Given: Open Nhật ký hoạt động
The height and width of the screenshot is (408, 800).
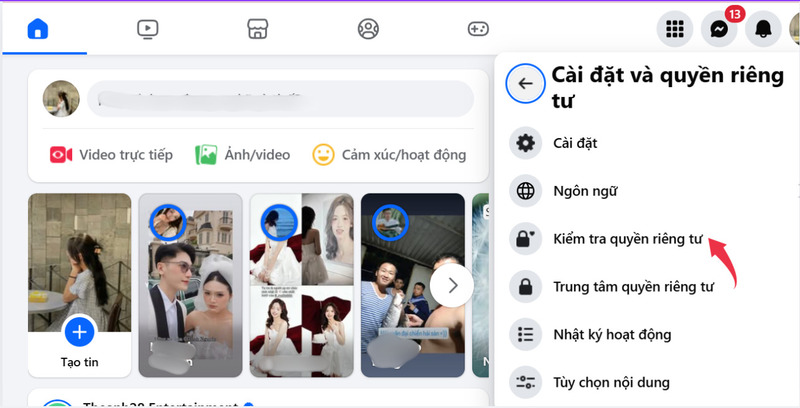Looking at the screenshot, I should pos(611,334).
